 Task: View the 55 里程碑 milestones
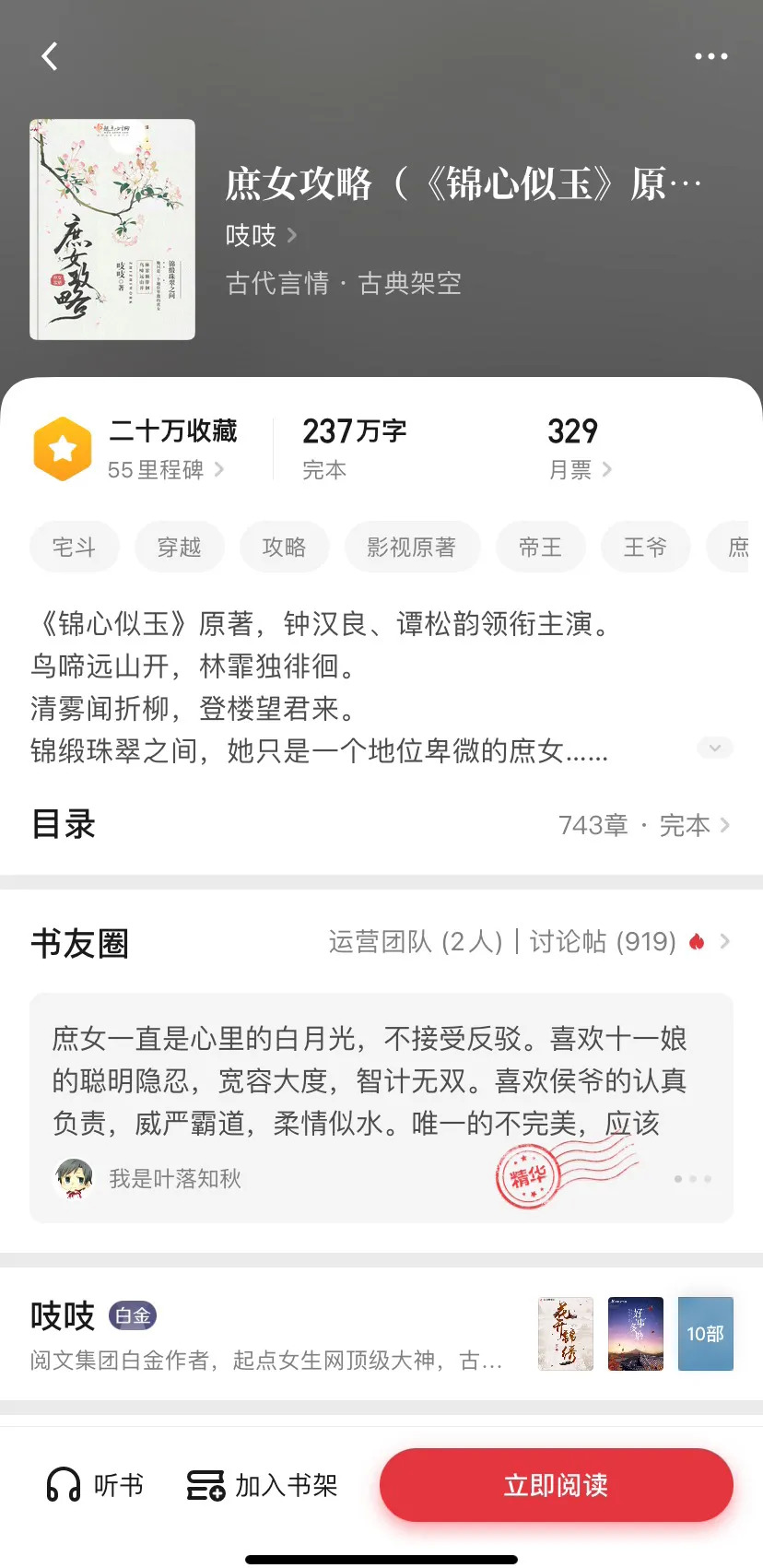coord(165,470)
